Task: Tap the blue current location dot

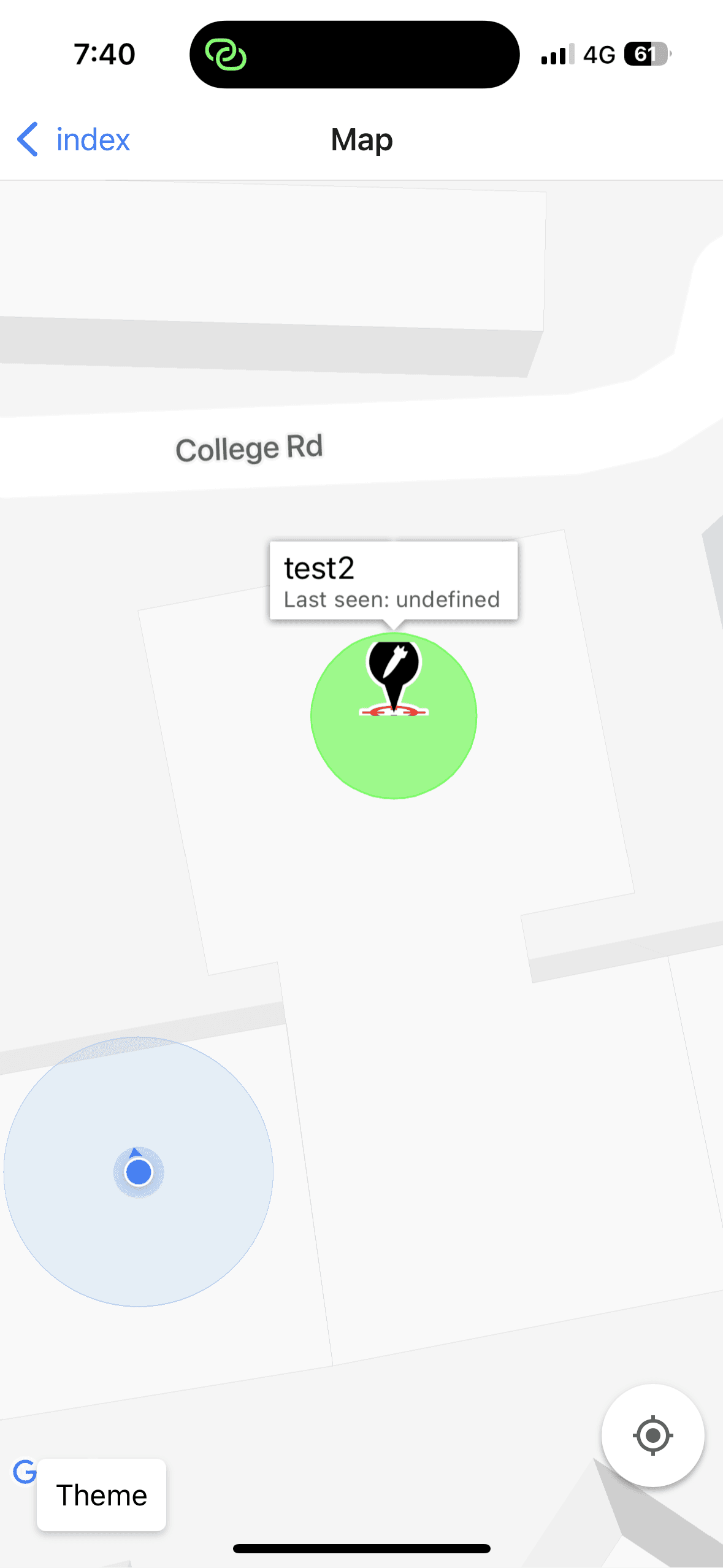Action: click(x=139, y=1172)
